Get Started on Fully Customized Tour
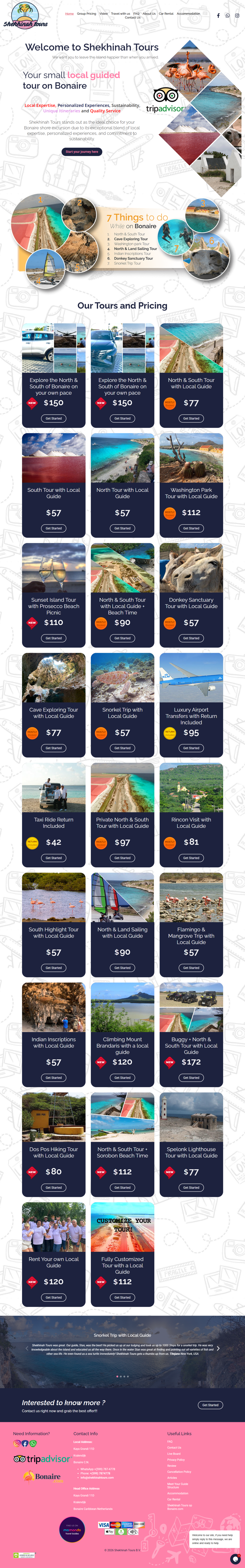Viewport: 245px width, 1568px height. [122, 1297]
